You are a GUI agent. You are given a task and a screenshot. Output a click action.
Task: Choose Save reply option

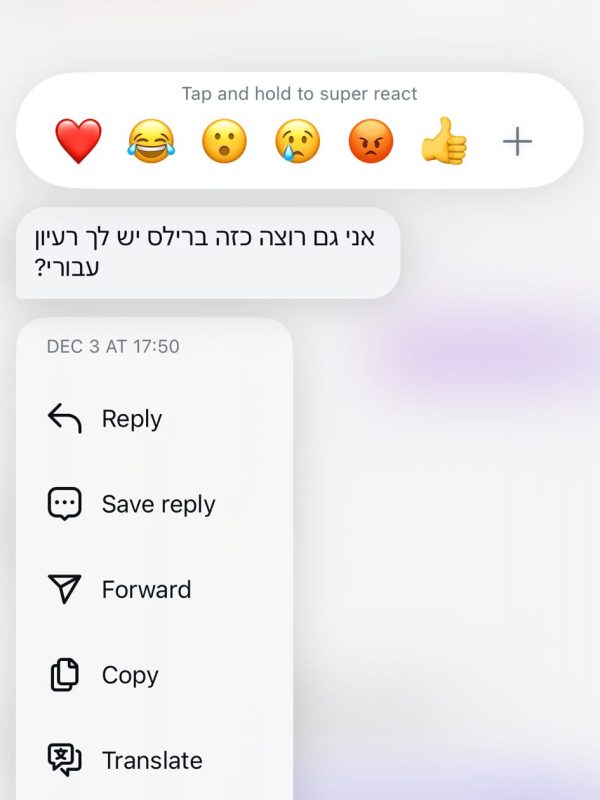pos(157,504)
